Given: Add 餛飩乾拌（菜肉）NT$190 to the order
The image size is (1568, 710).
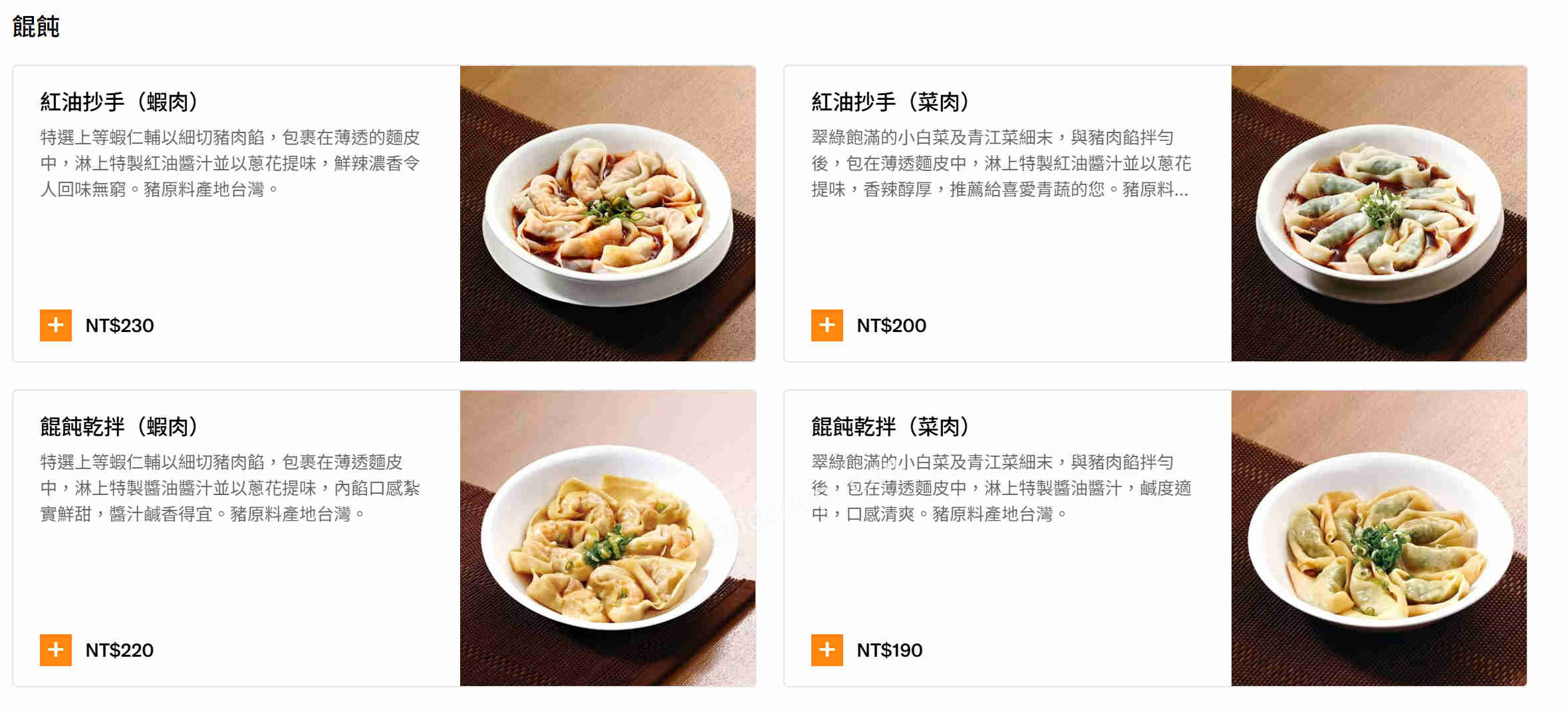Looking at the screenshot, I should 827,650.
